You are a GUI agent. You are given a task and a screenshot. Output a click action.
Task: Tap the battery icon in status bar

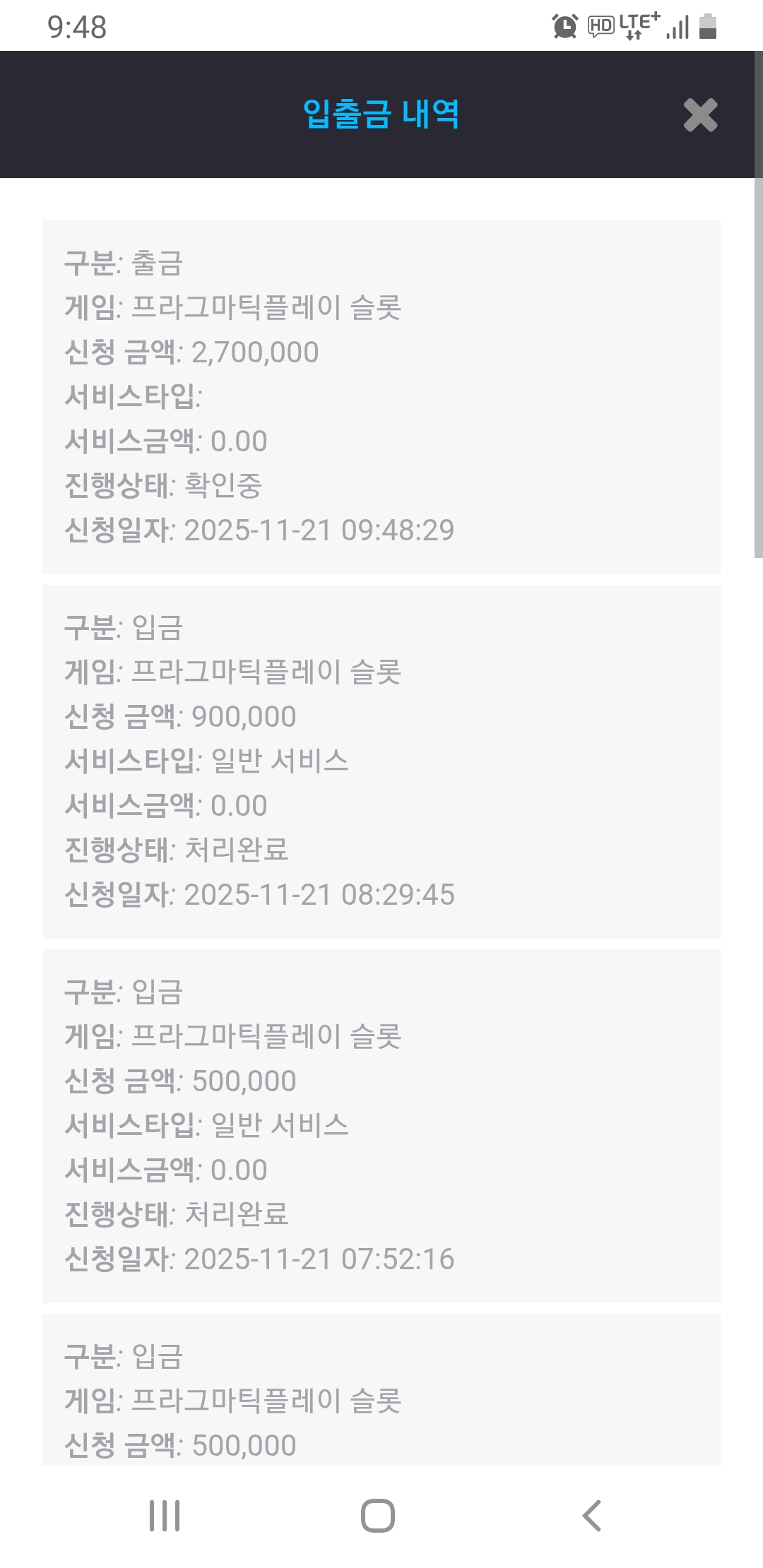pos(709,26)
